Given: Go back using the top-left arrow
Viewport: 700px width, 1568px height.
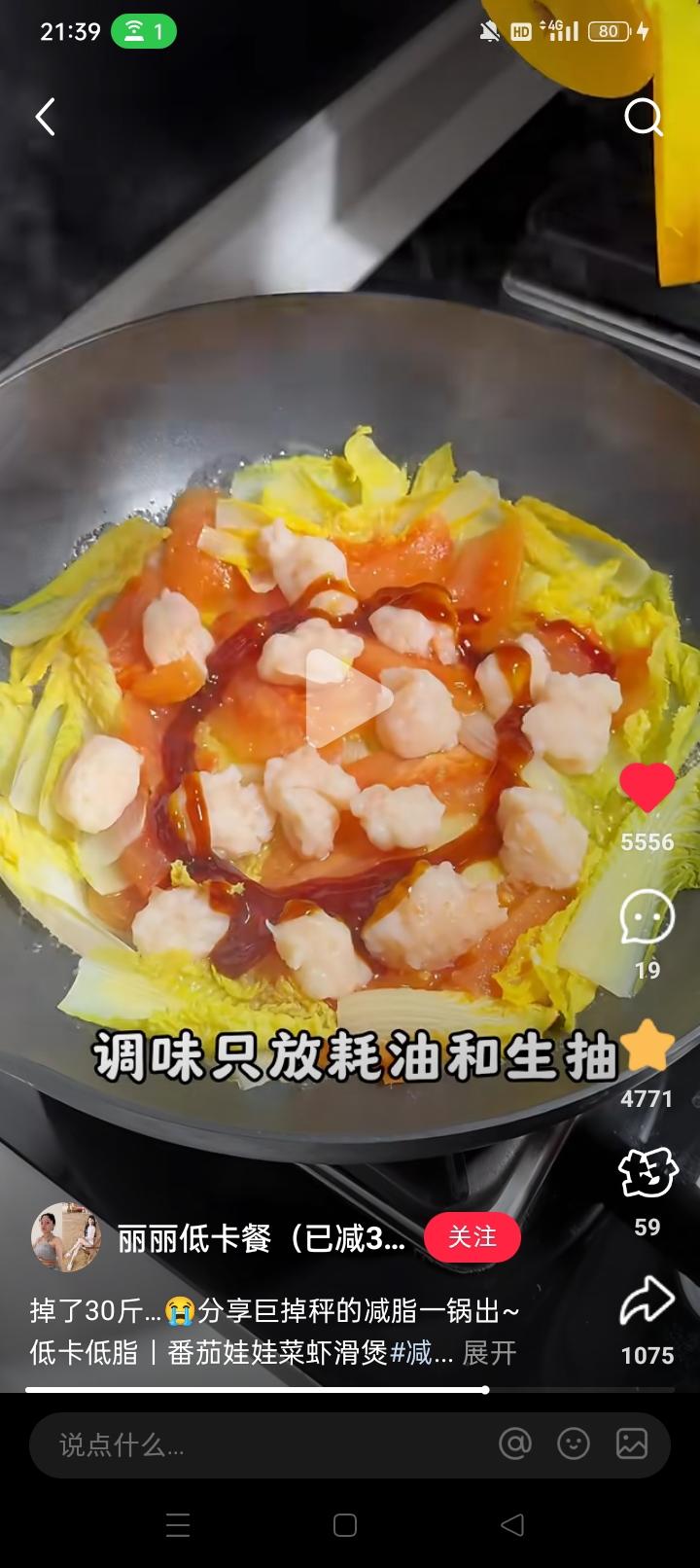Looking at the screenshot, I should [45, 118].
